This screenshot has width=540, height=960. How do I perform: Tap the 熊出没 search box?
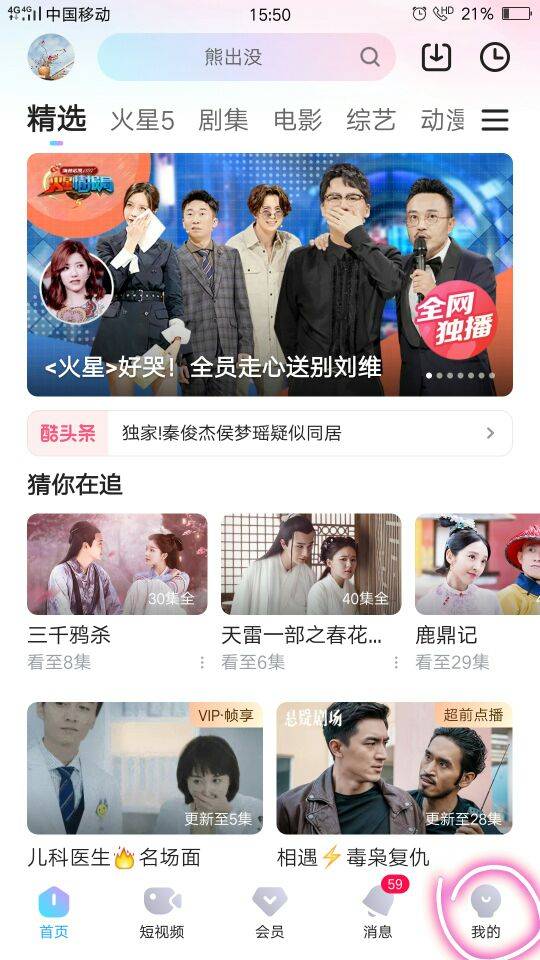click(x=246, y=57)
